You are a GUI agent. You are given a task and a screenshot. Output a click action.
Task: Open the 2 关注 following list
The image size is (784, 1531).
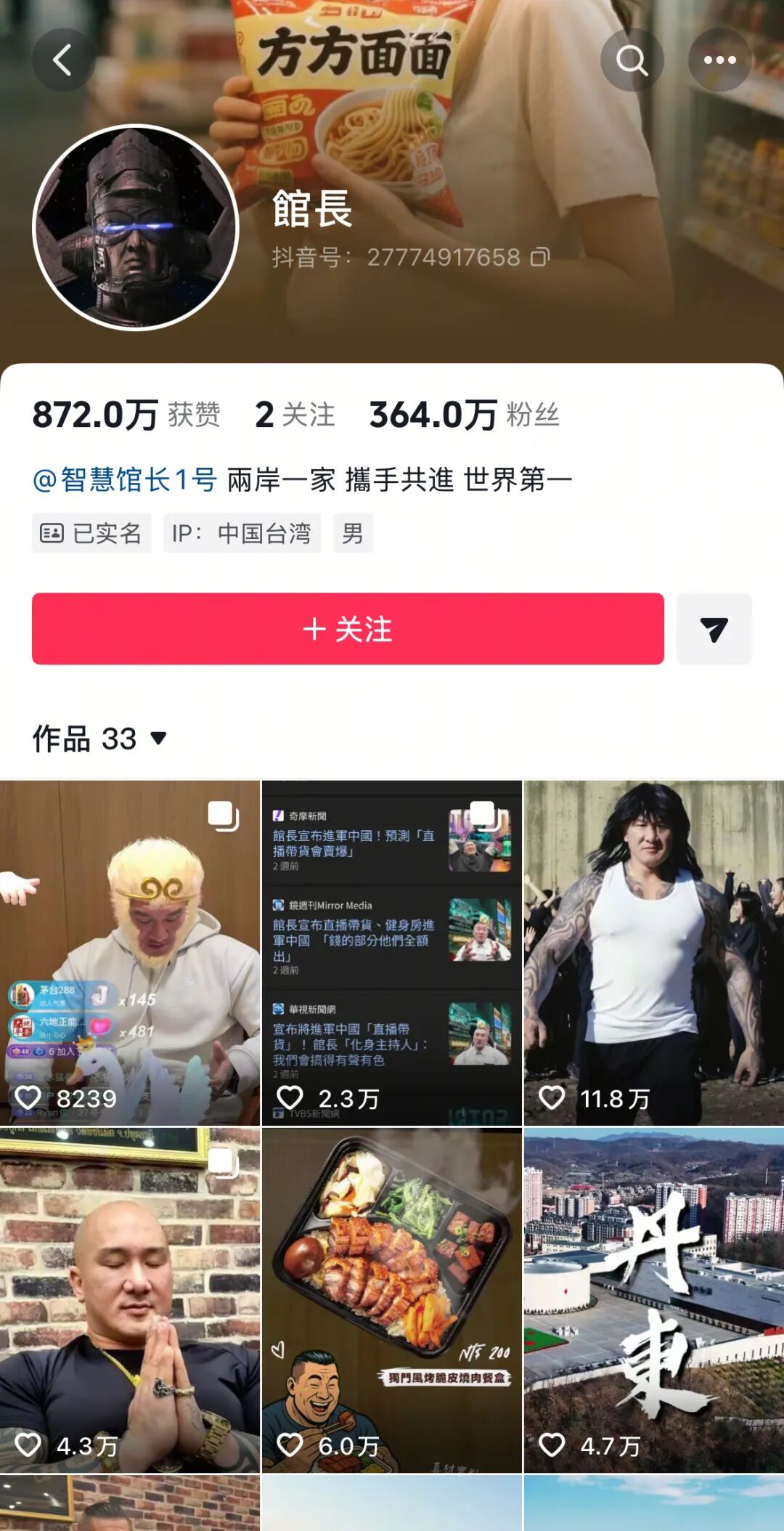(295, 415)
